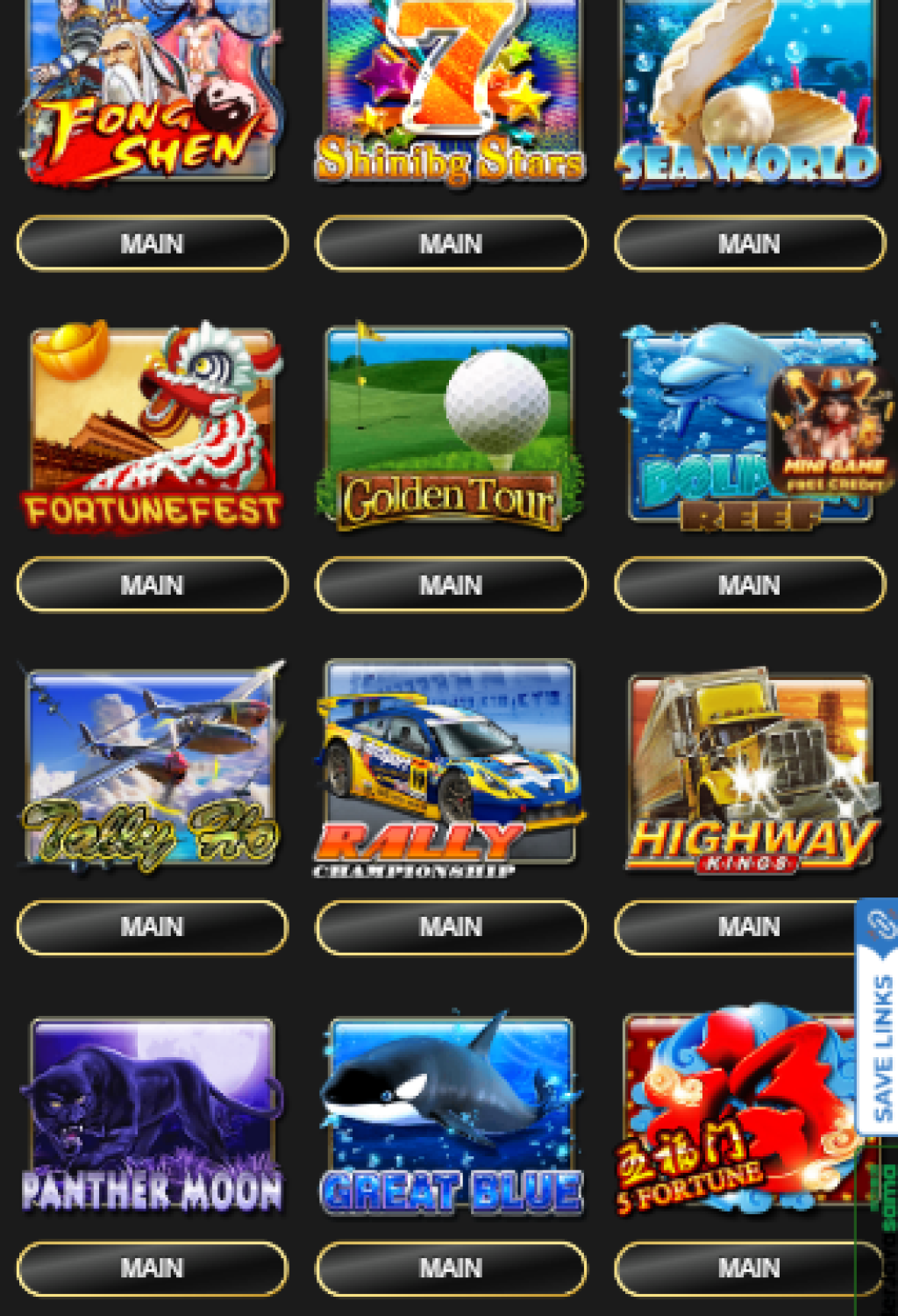898x1316 pixels.
Task: Tap MAIN under Rally Championship
Action: [451, 926]
